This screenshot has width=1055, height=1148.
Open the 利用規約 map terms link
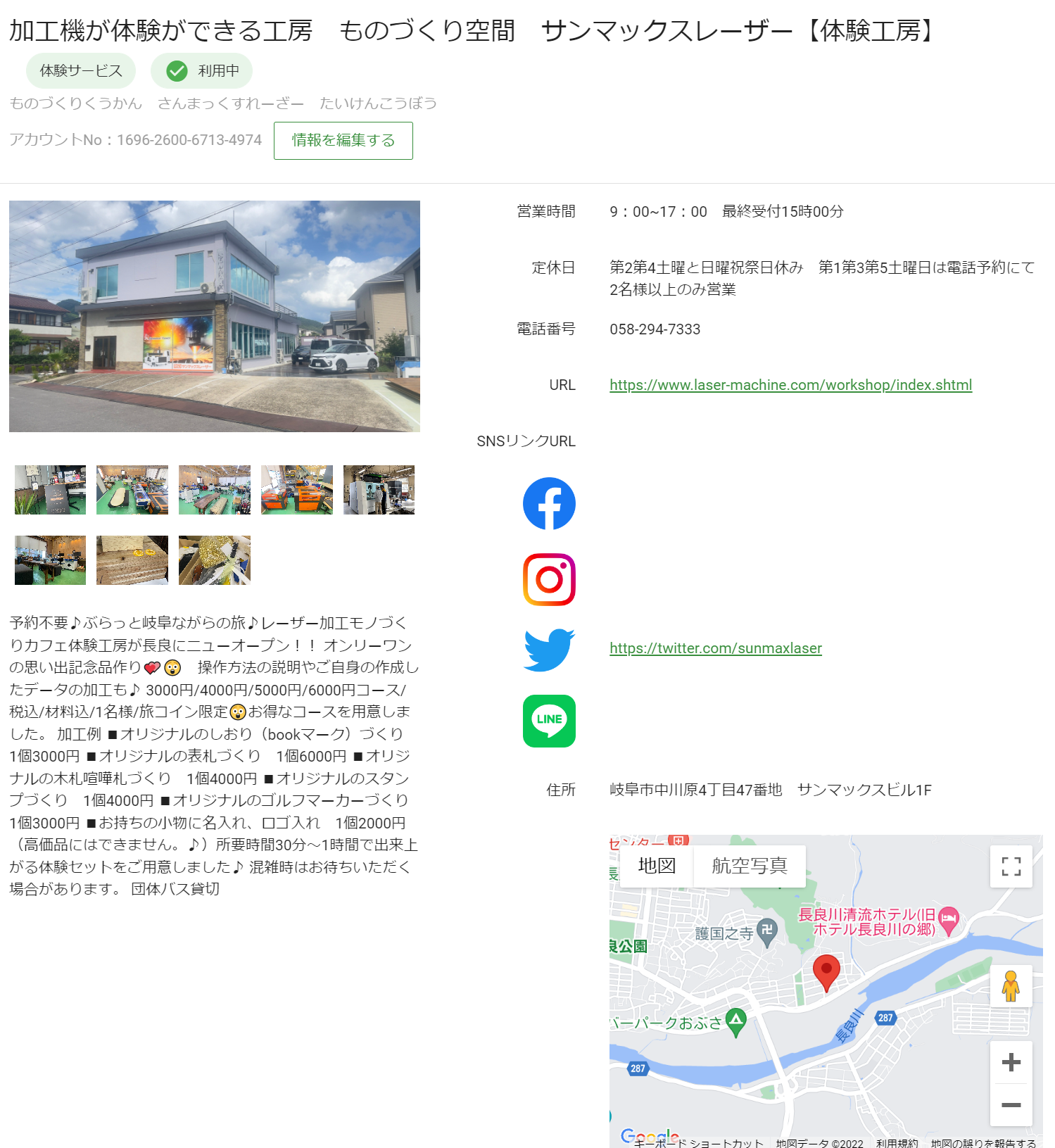[x=897, y=1143]
